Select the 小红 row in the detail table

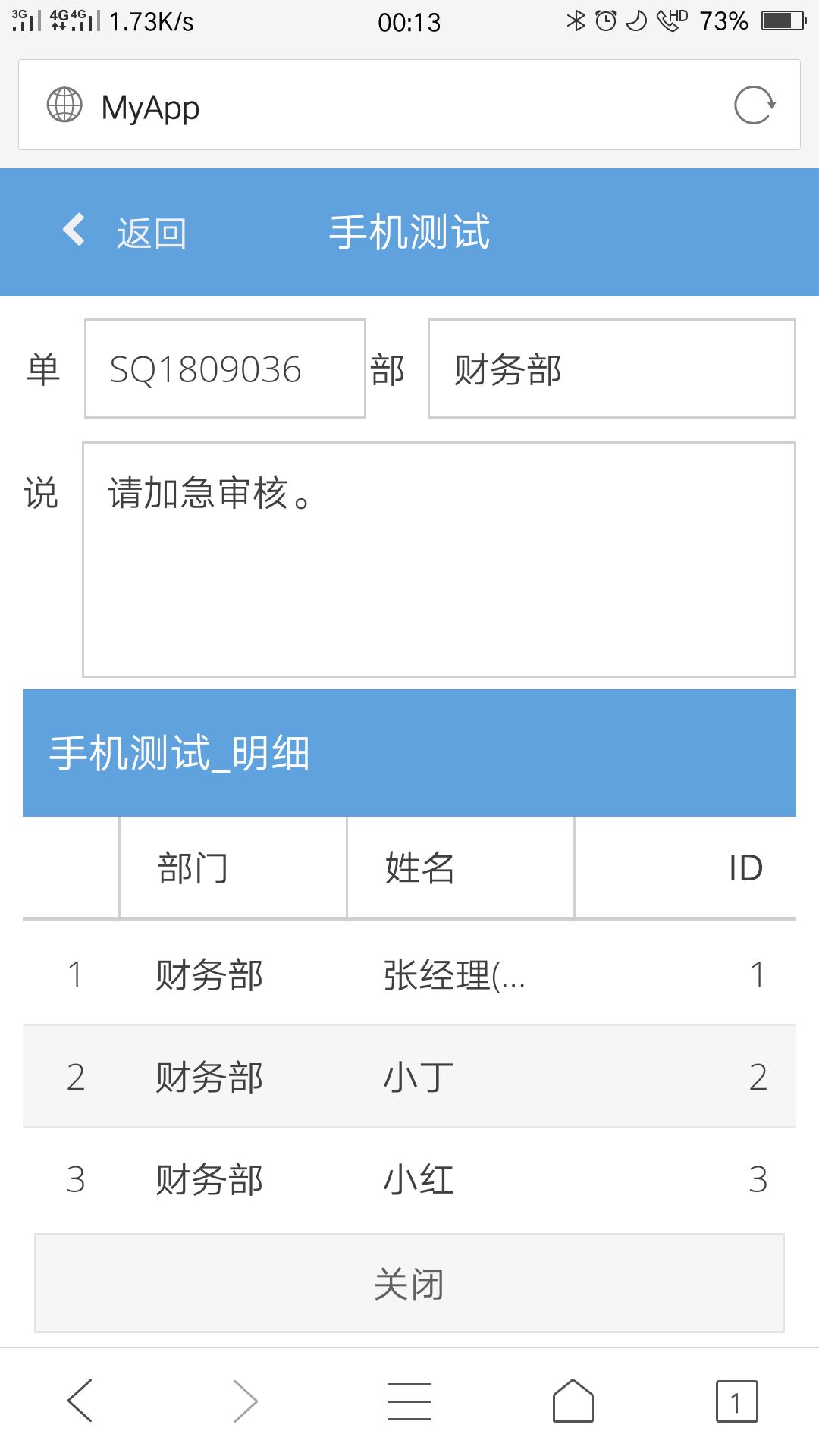coord(409,1178)
